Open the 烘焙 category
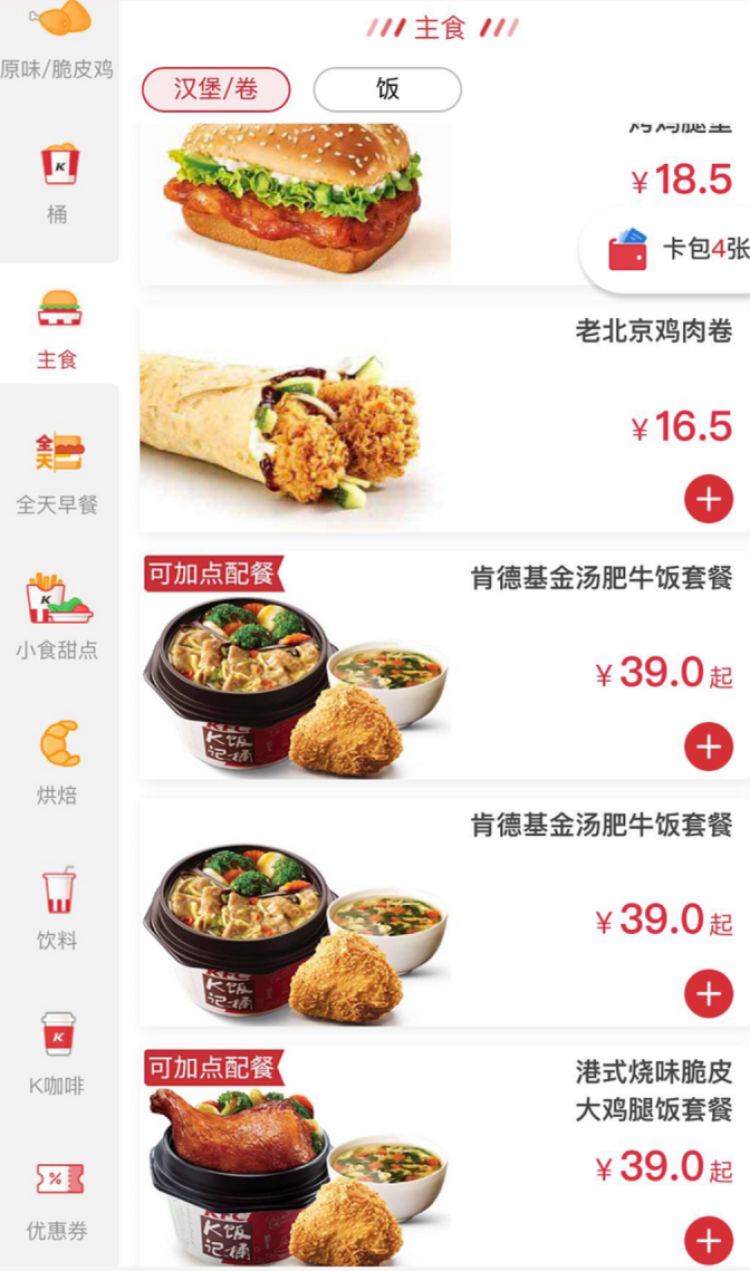Image resolution: width=750 pixels, height=1271 pixels. coord(57,762)
